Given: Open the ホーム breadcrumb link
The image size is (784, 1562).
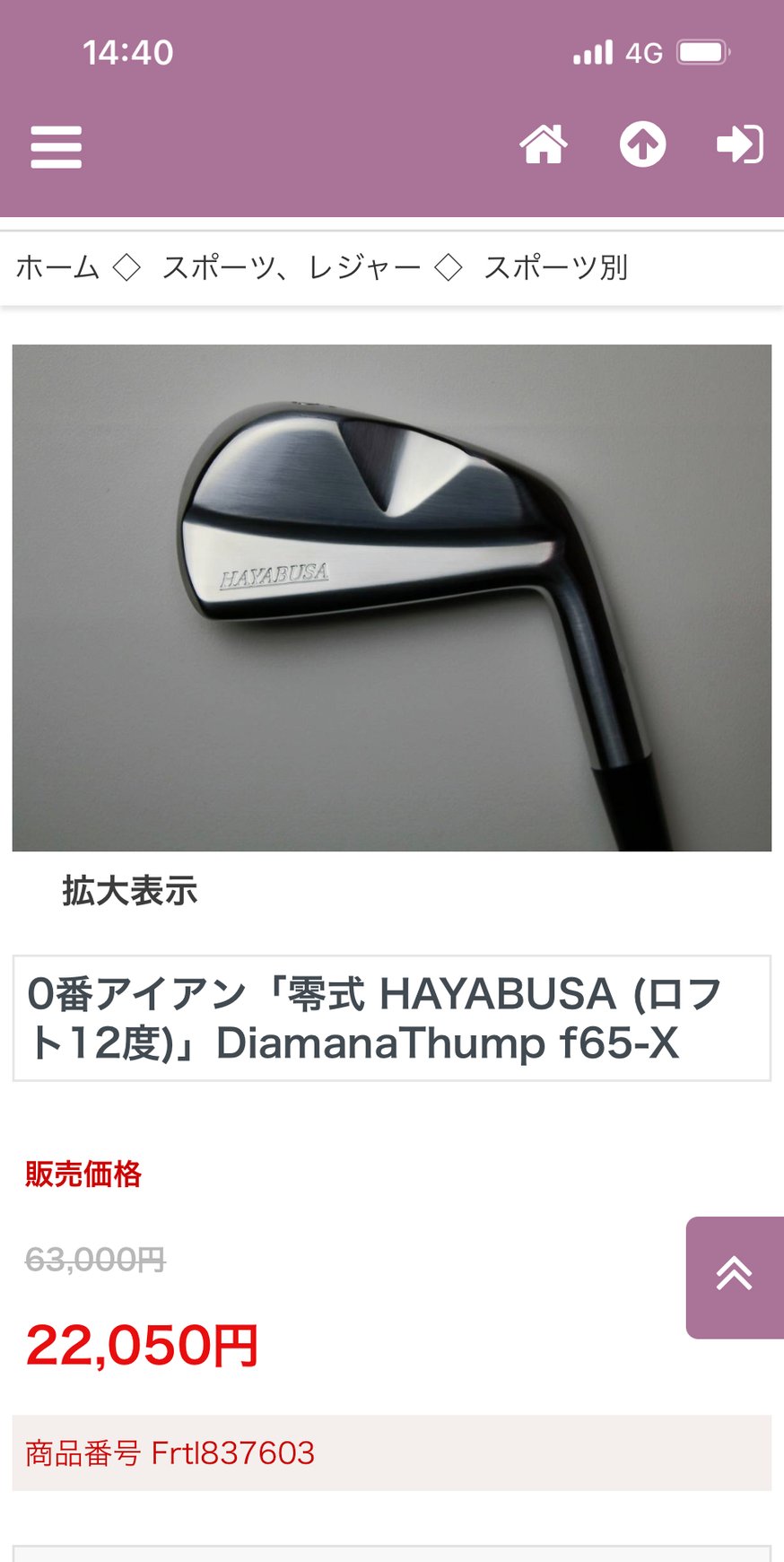Looking at the screenshot, I should (x=57, y=267).
